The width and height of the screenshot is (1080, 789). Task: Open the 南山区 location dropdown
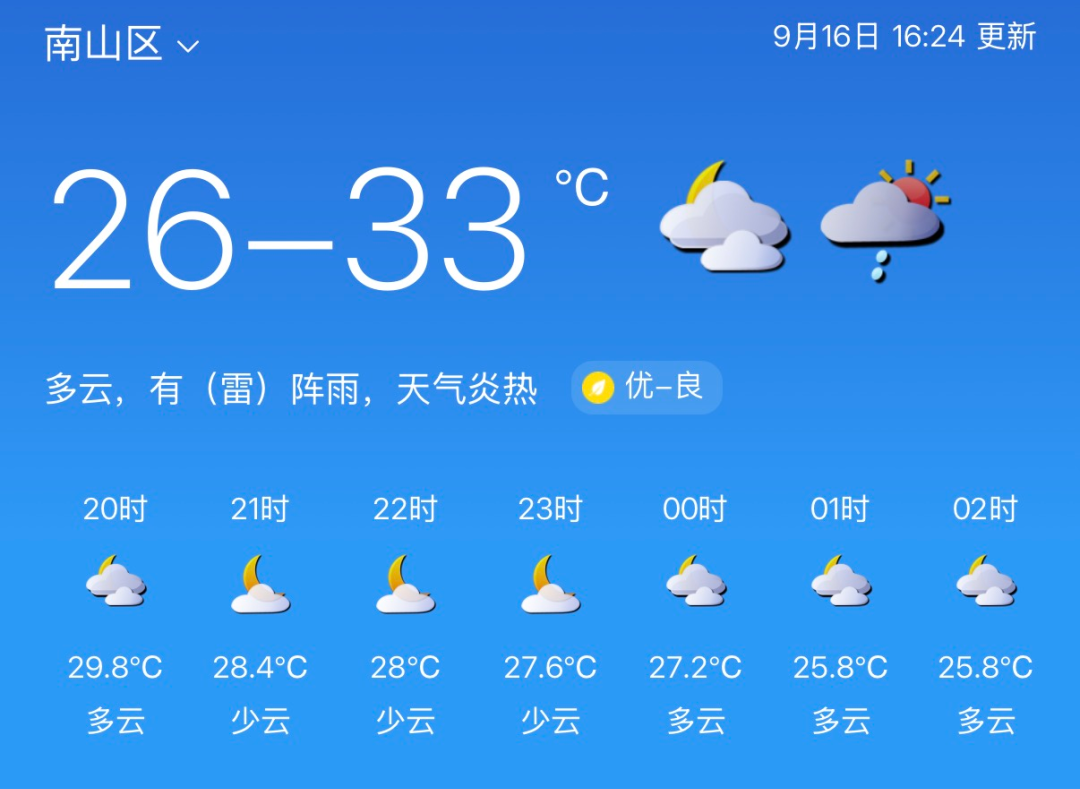(x=122, y=45)
